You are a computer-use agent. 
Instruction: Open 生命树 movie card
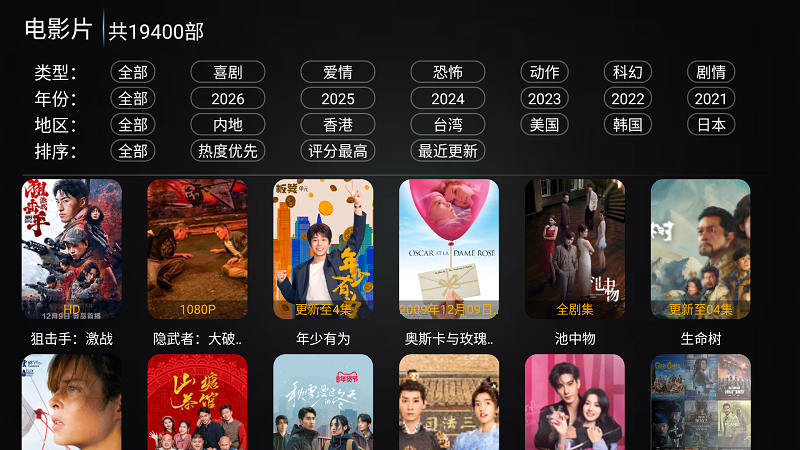700,249
